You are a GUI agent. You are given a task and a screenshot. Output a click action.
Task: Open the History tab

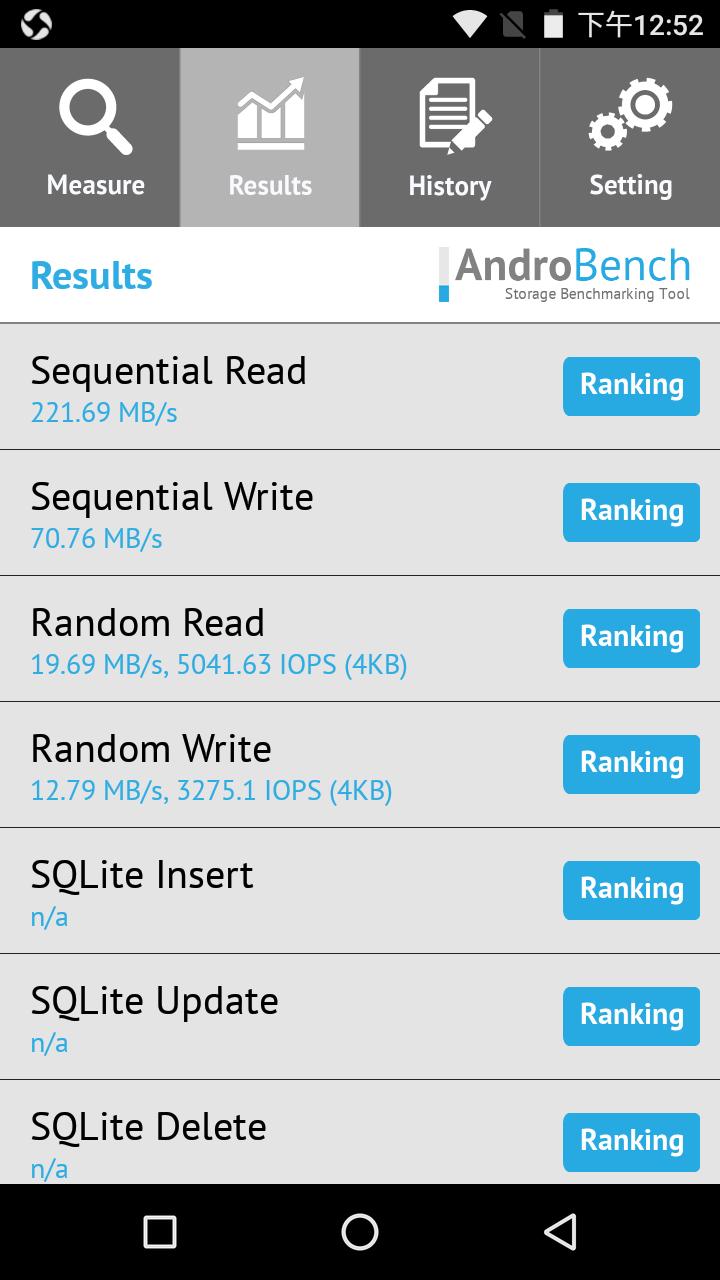(x=450, y=138)
